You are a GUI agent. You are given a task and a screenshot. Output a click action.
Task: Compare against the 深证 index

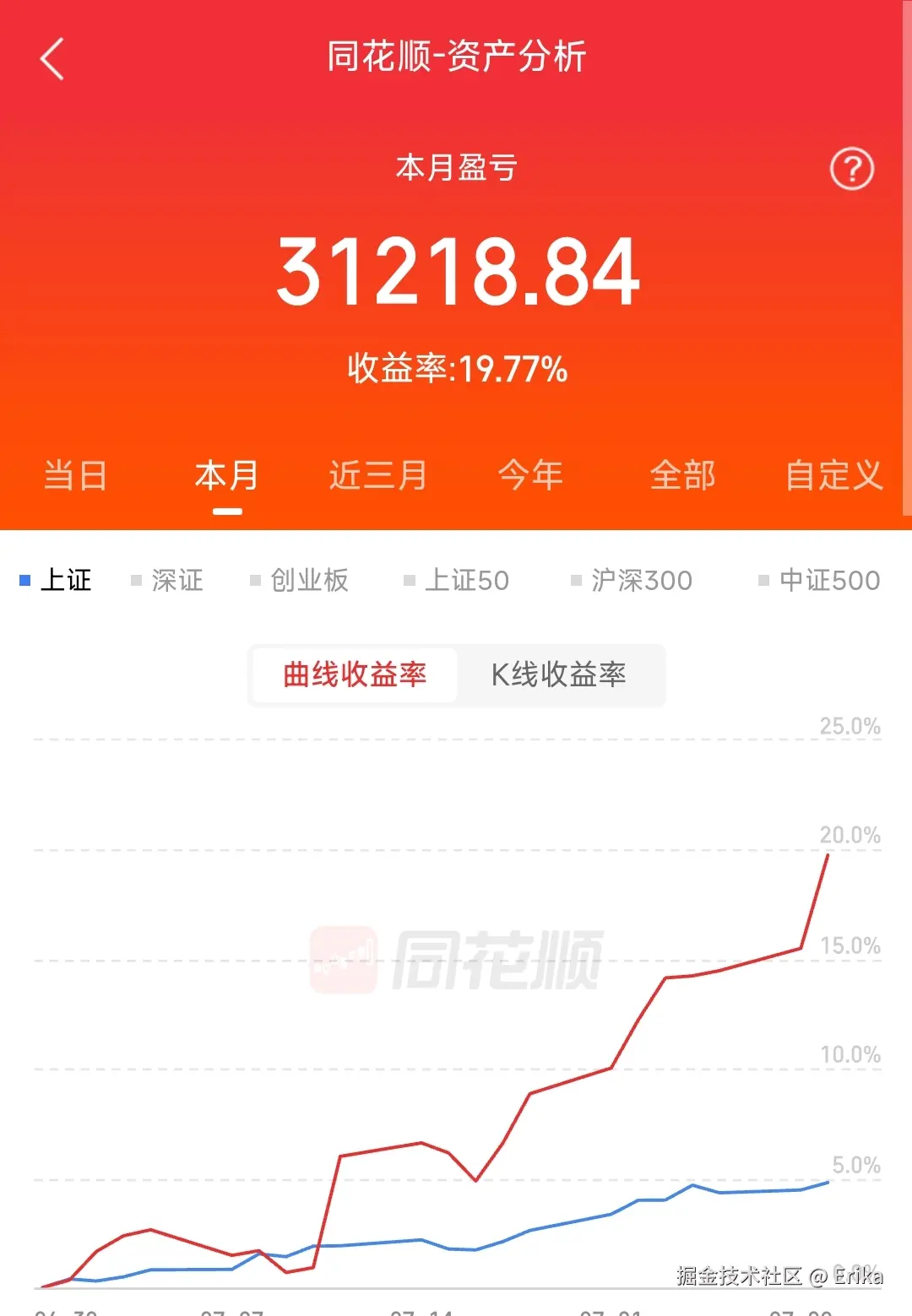coord(168,580)
